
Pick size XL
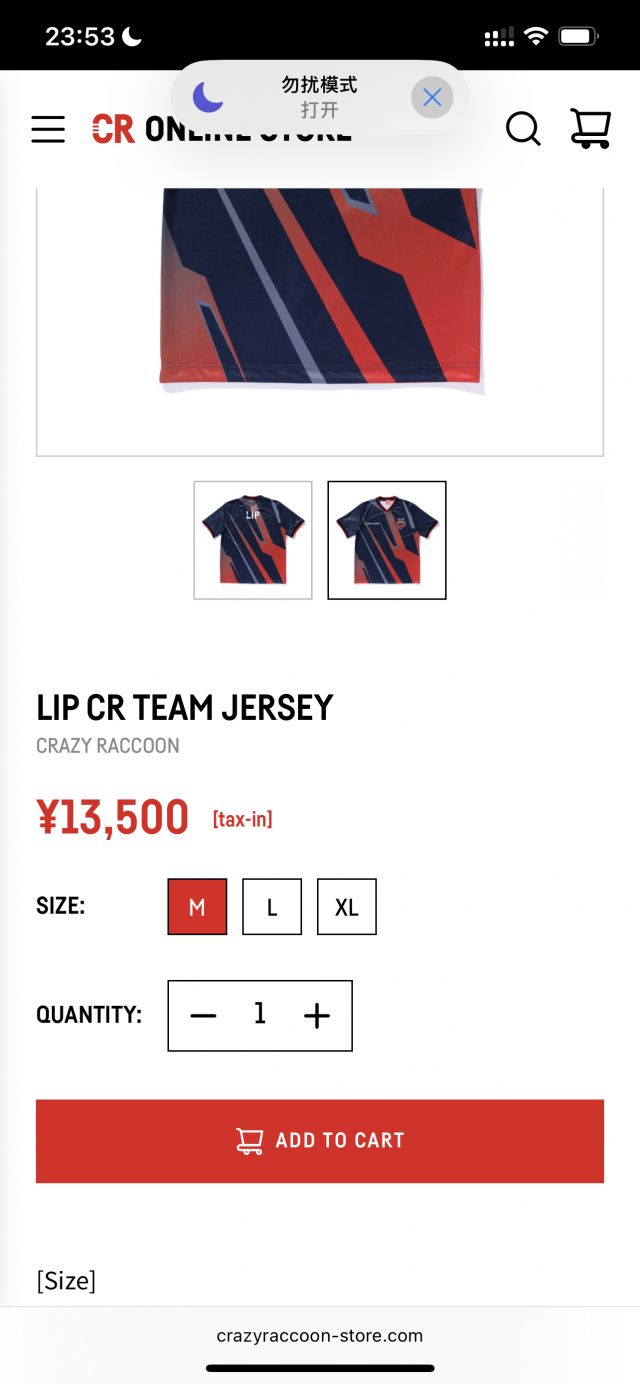347,907
